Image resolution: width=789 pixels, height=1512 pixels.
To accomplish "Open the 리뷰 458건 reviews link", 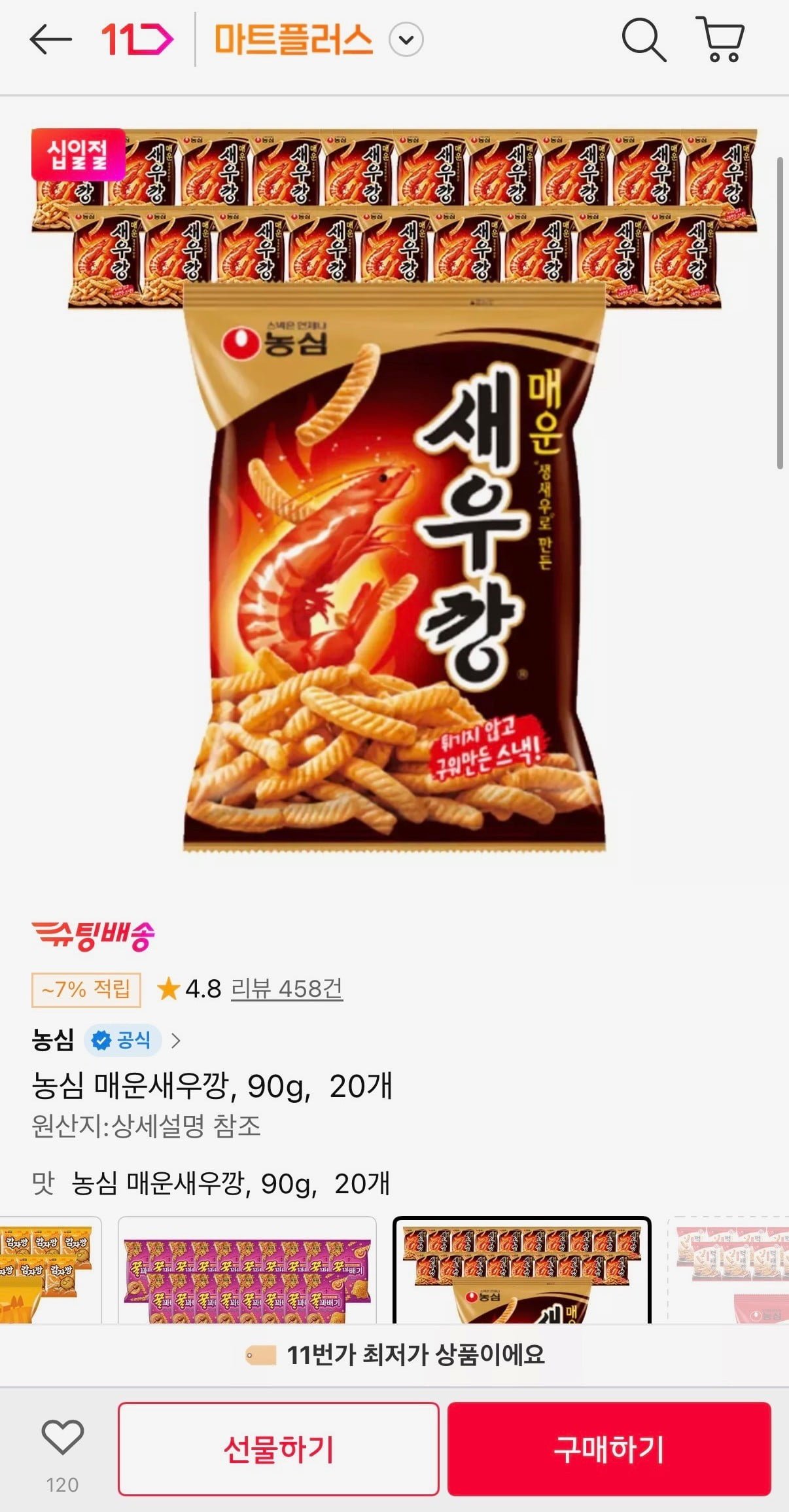I will tap(287, 988).
